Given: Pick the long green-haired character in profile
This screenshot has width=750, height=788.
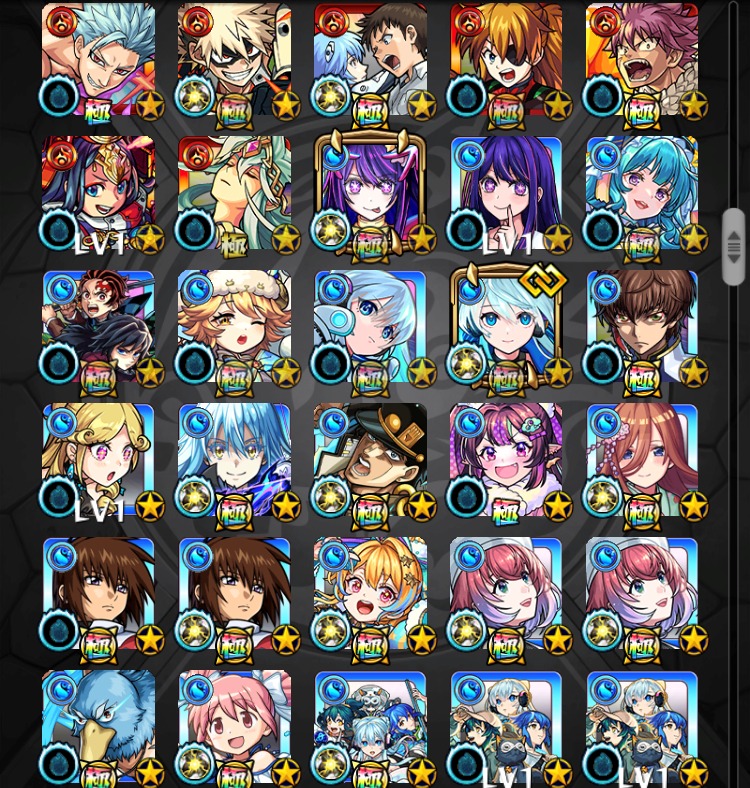Looking at the screenshot, I should [234, 192].
